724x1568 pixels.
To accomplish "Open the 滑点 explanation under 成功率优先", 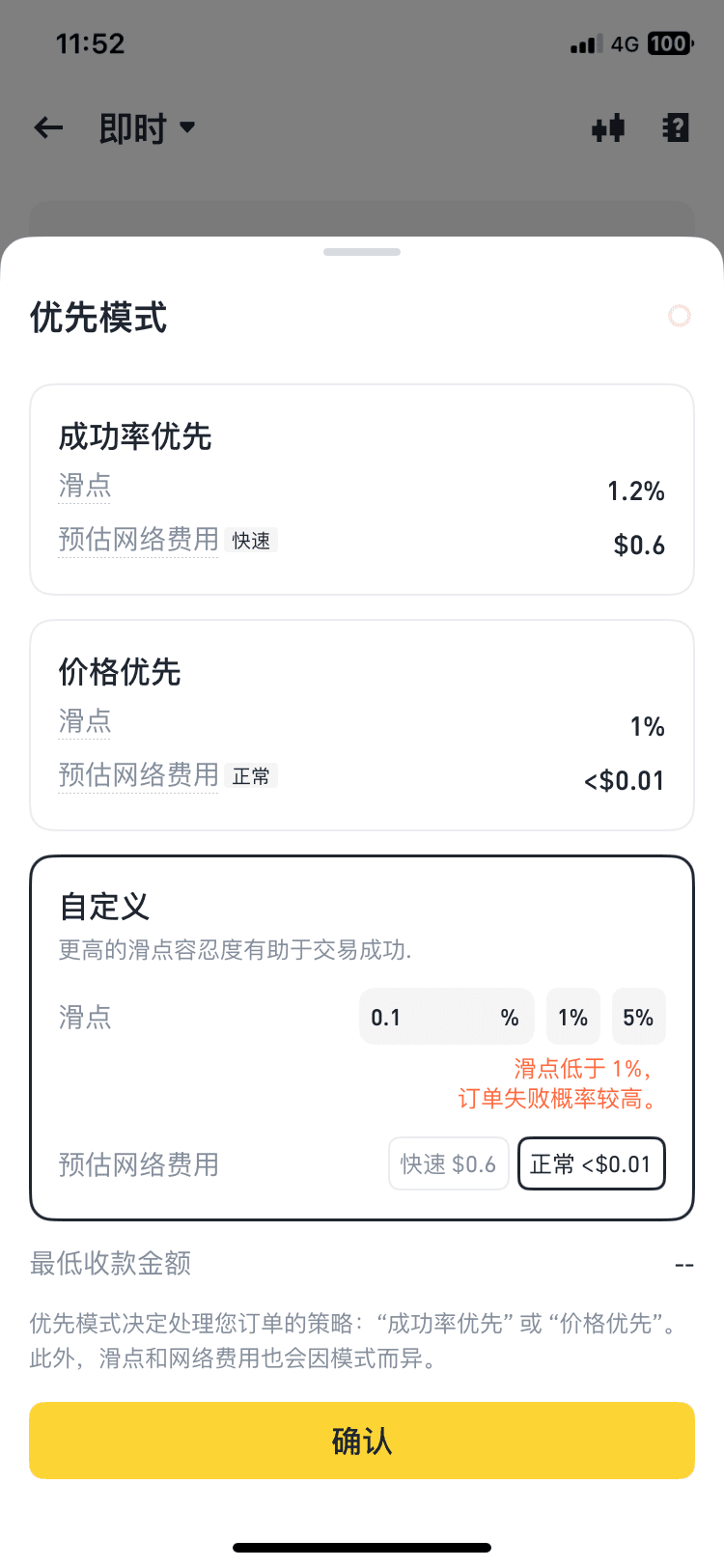I will (85, 486).
